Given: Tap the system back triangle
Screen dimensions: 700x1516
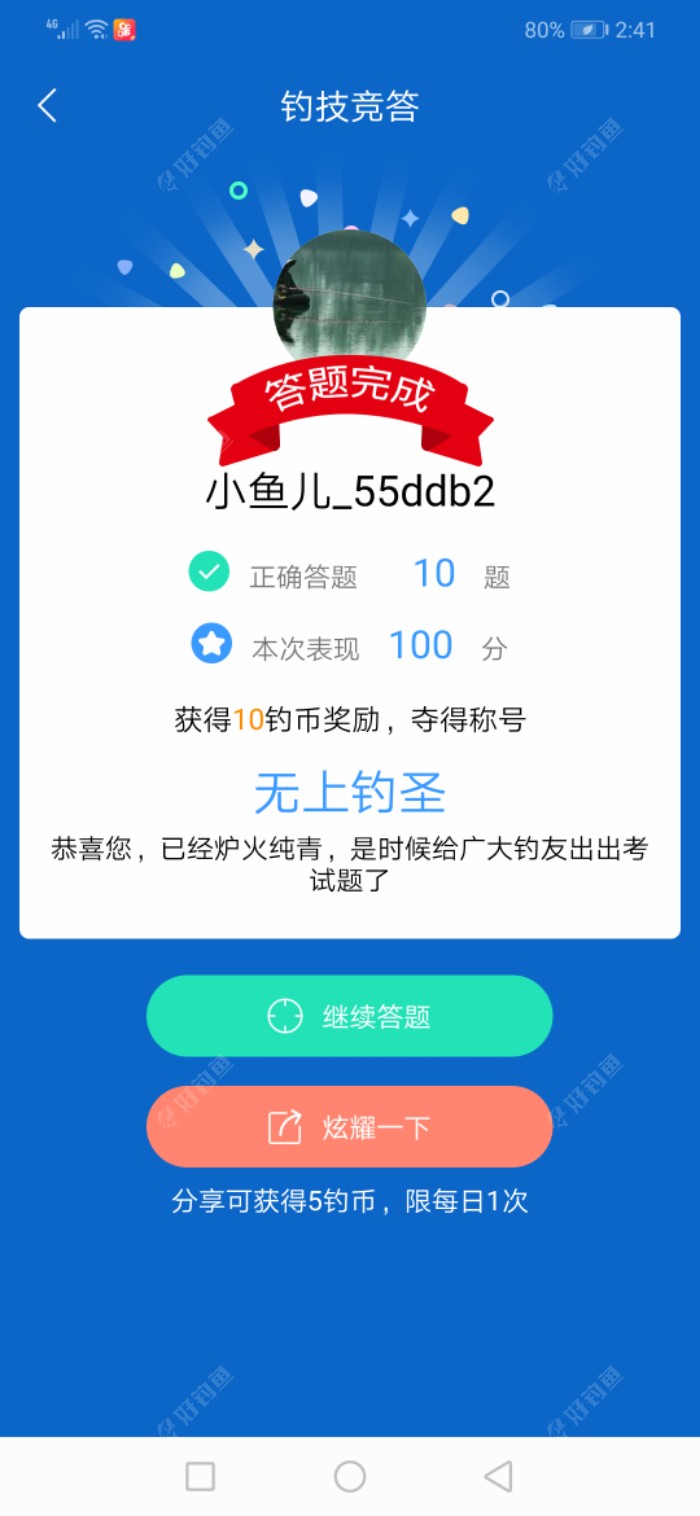Looking at the screenshot, I should click(498, 1476).
